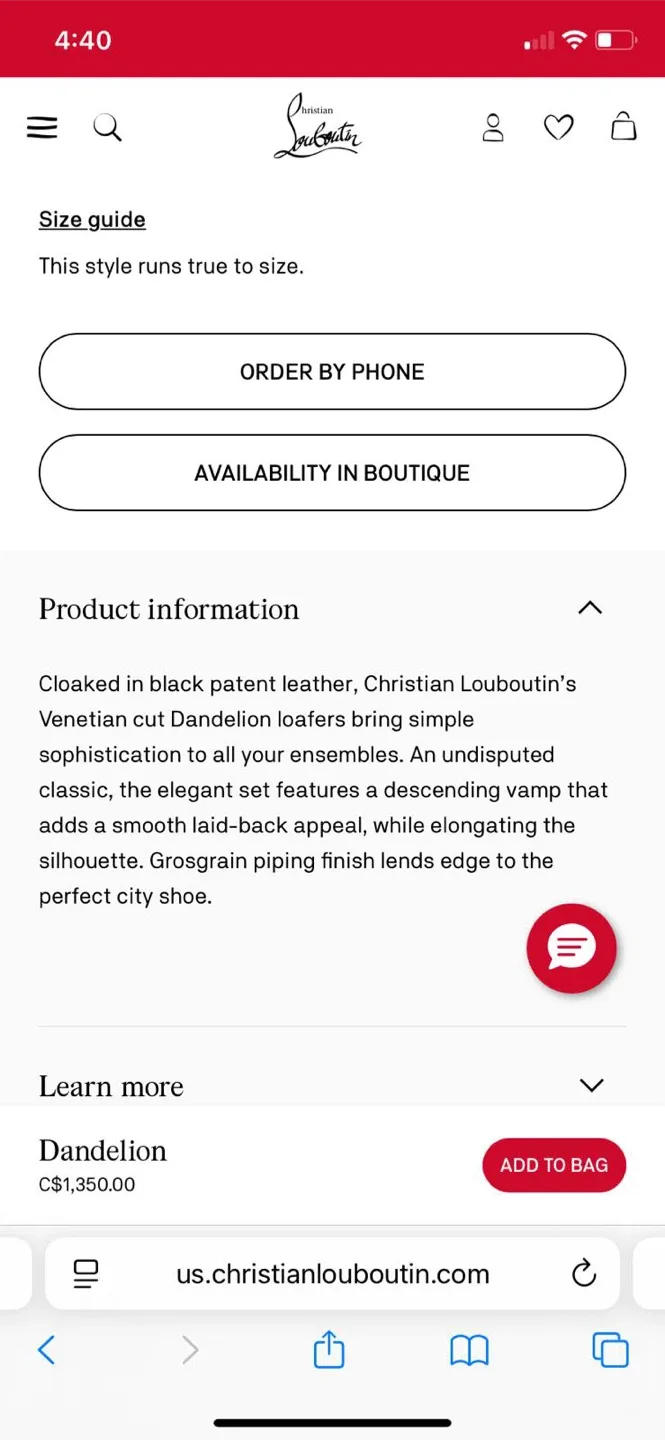View the wishlist heart

[x=558, y=128]
